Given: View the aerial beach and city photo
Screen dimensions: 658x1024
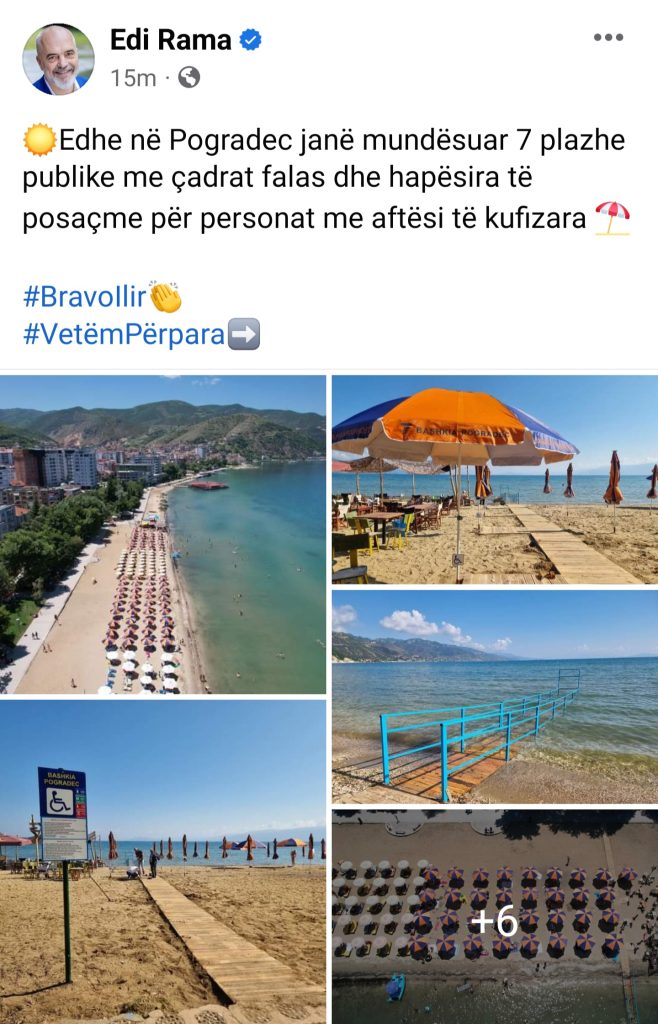Looking at the screenshot, I should coord(163,534).
